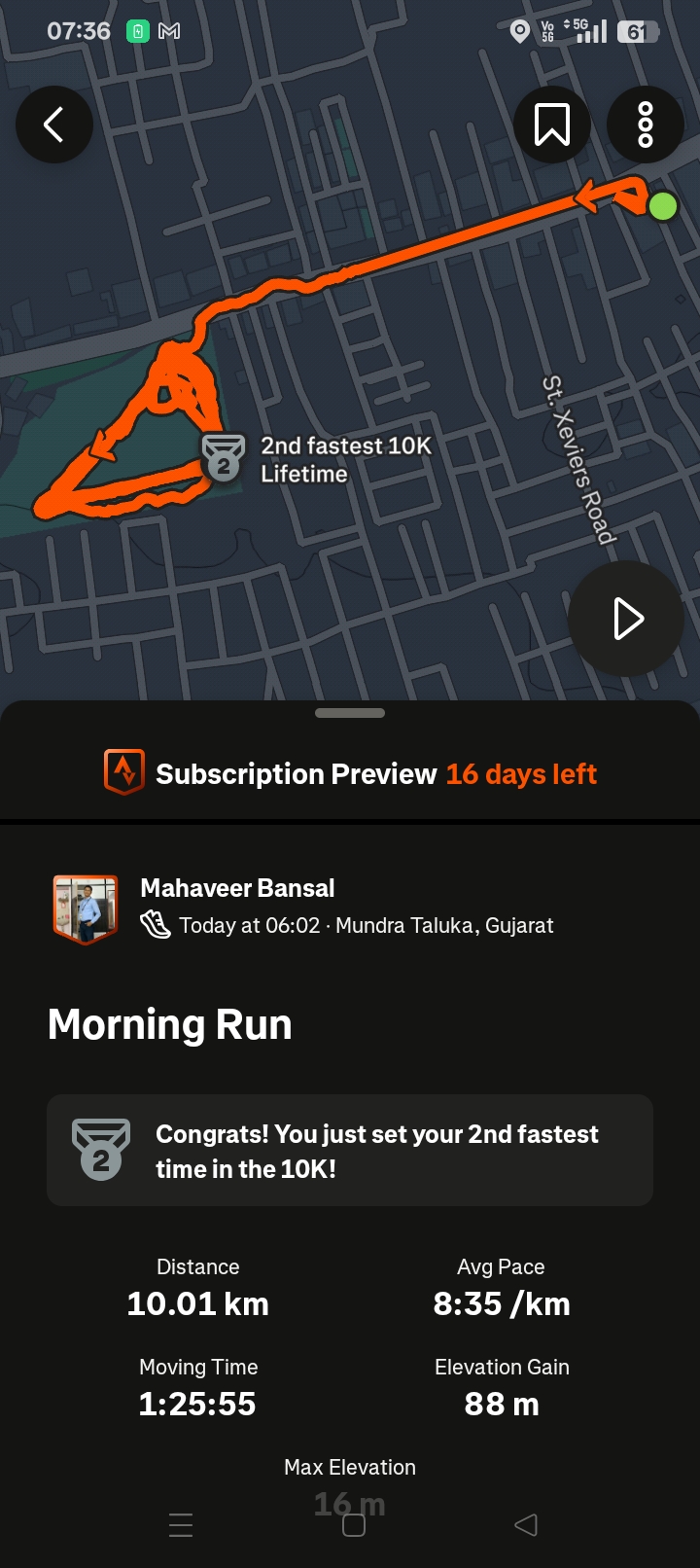700x1568 pixels.
Task: View the 2nd fastest 10K achievement card
Action: pos(350,1151)
